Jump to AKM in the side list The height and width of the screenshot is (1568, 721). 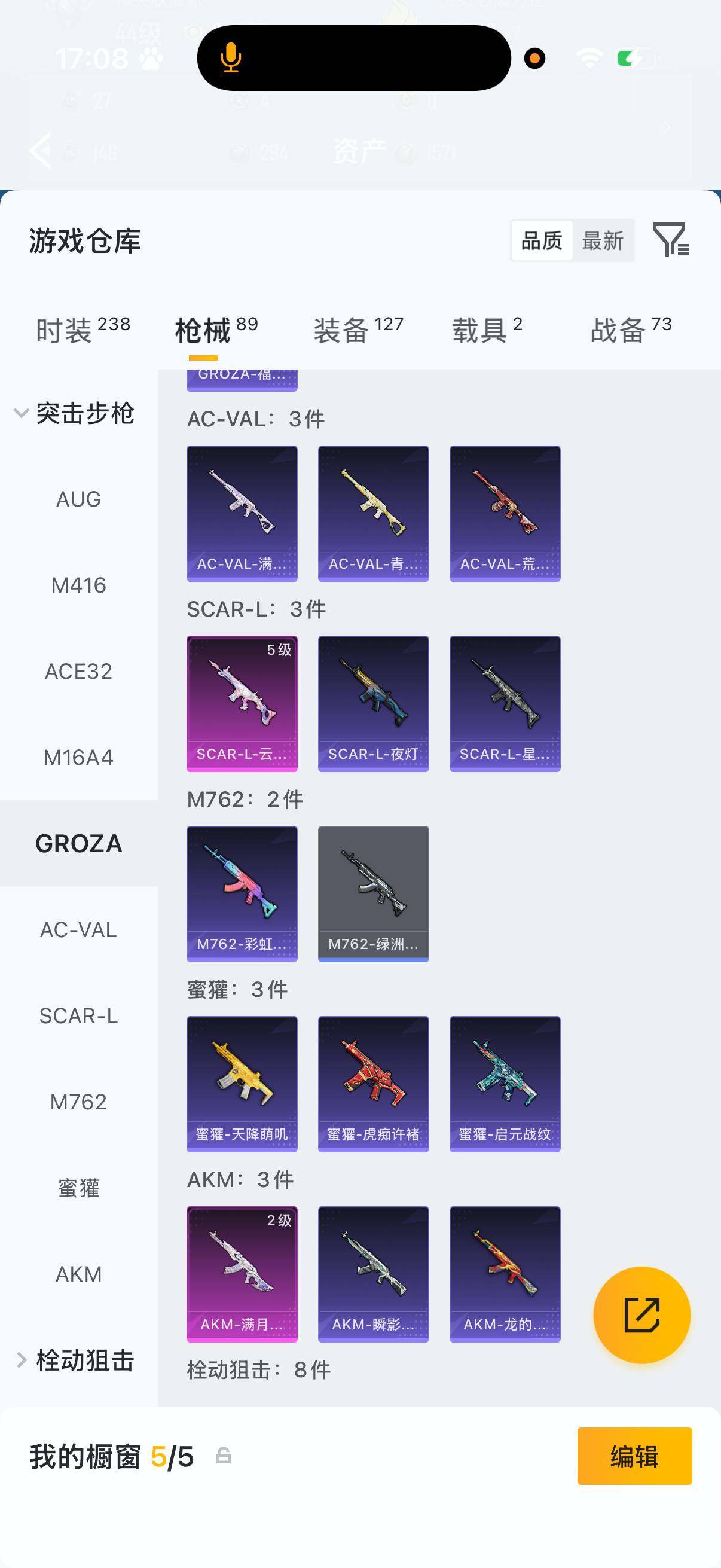(78, 1274)
